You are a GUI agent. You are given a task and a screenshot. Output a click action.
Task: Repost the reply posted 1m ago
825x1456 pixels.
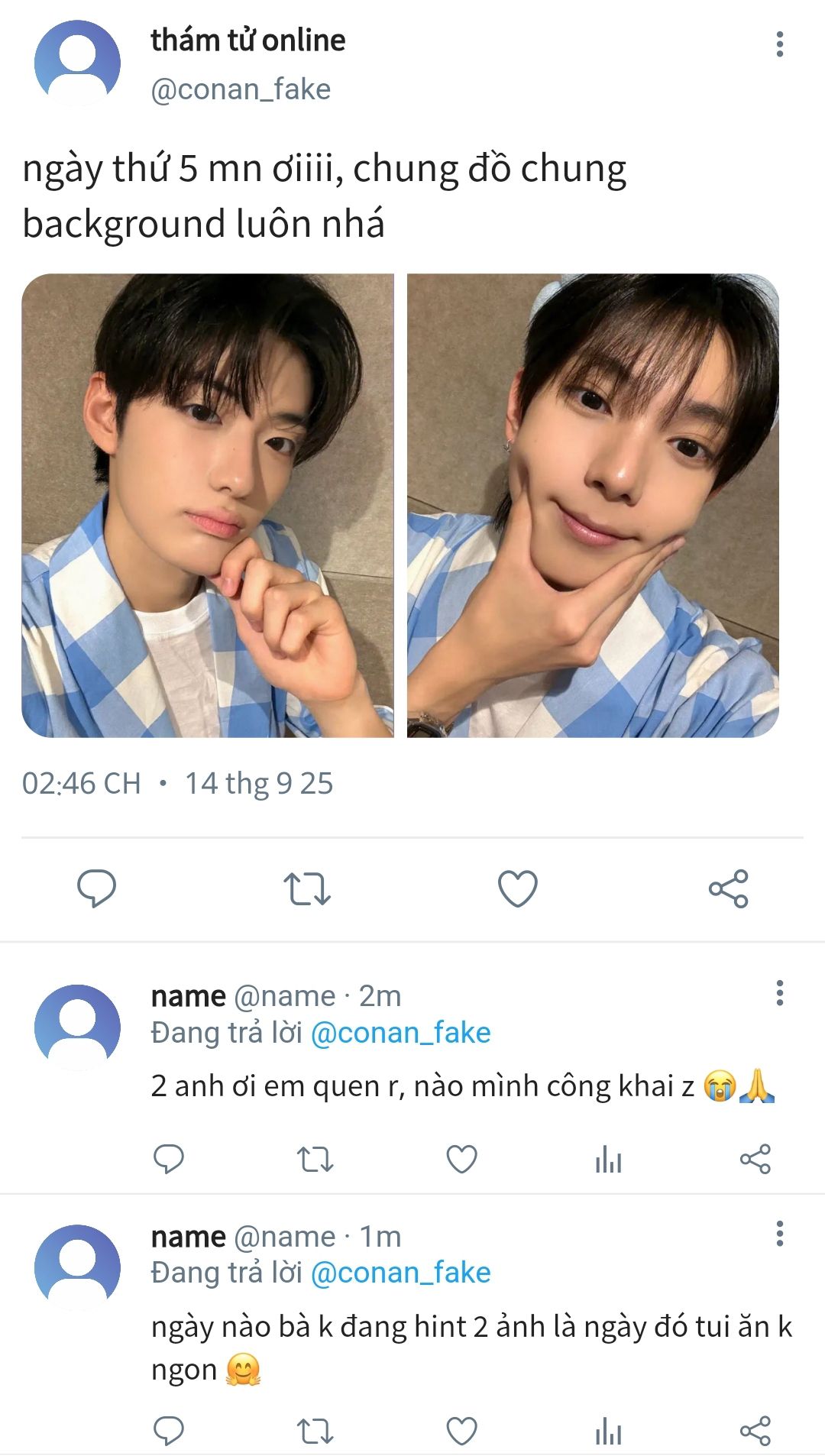click(x=315, y=1431)
